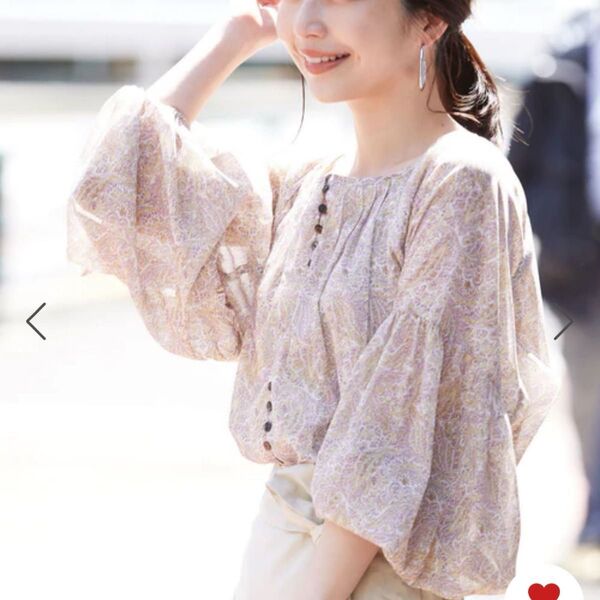Add this blouse to favorites
This screenshot has height=600, width=600.
(x=544, y=589)
